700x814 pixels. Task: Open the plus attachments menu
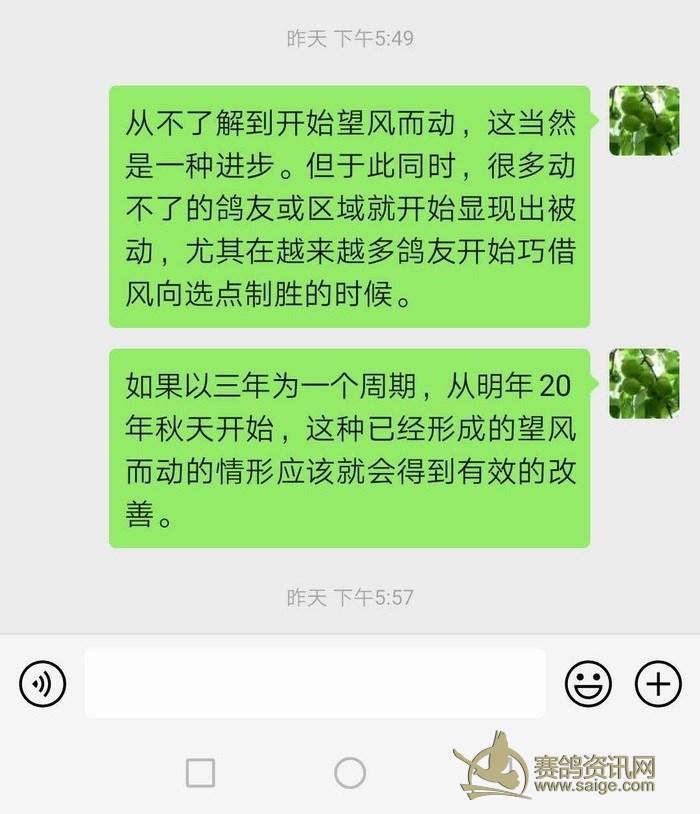[x=658, y=684]
